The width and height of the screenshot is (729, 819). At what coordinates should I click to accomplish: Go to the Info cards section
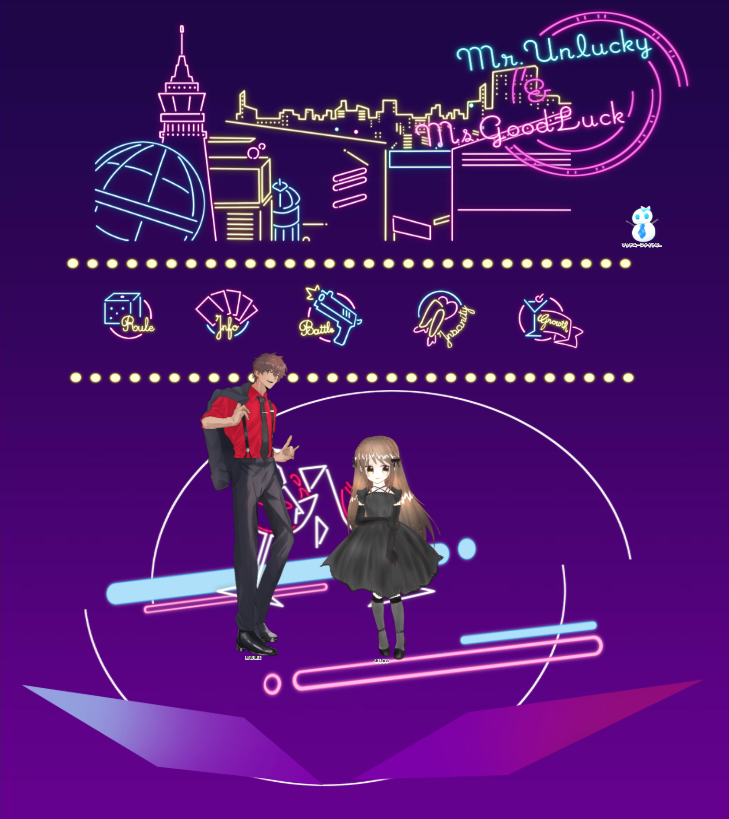(x=226, y=316)
